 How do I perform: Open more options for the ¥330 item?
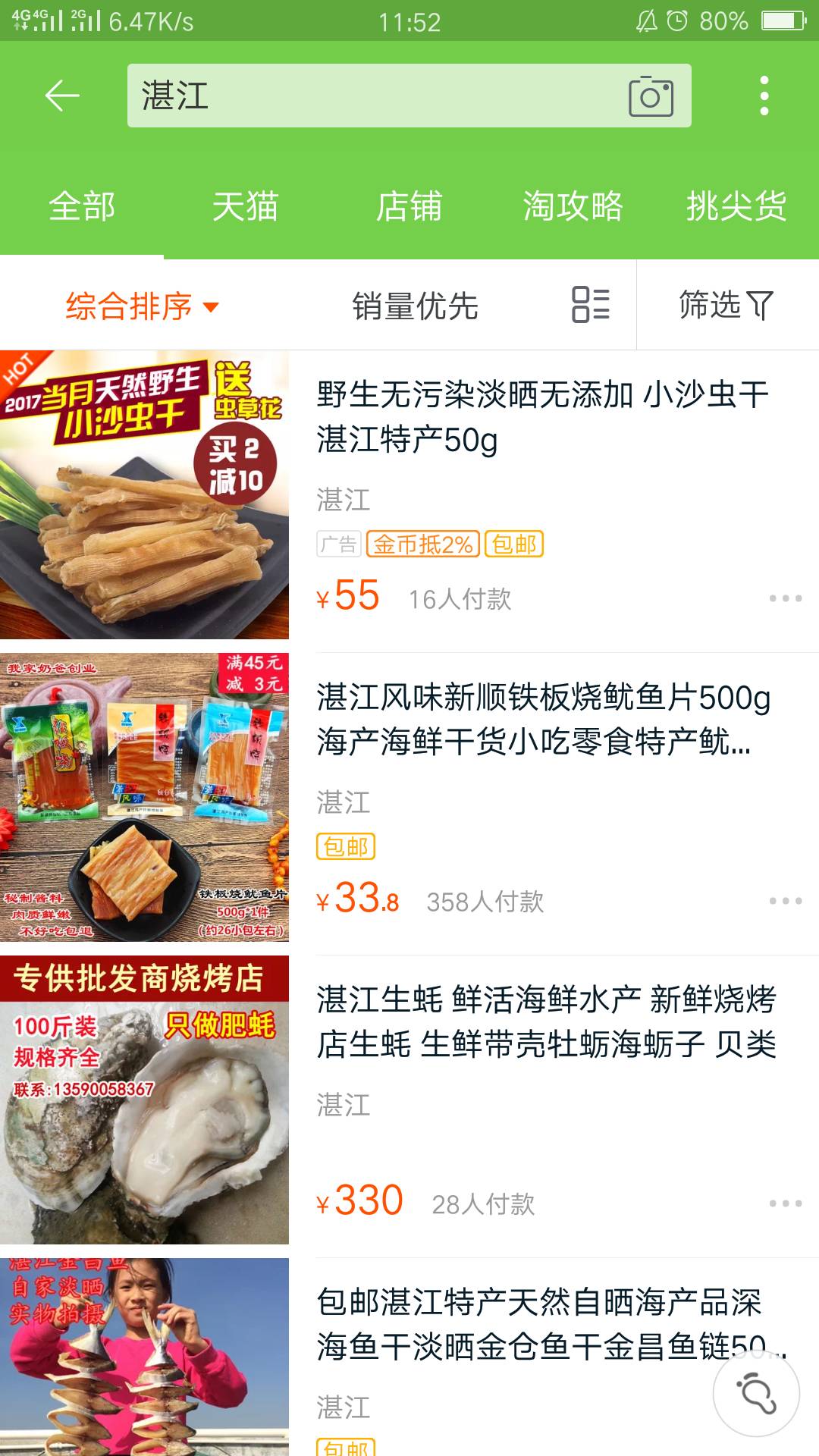[785, 1203]
